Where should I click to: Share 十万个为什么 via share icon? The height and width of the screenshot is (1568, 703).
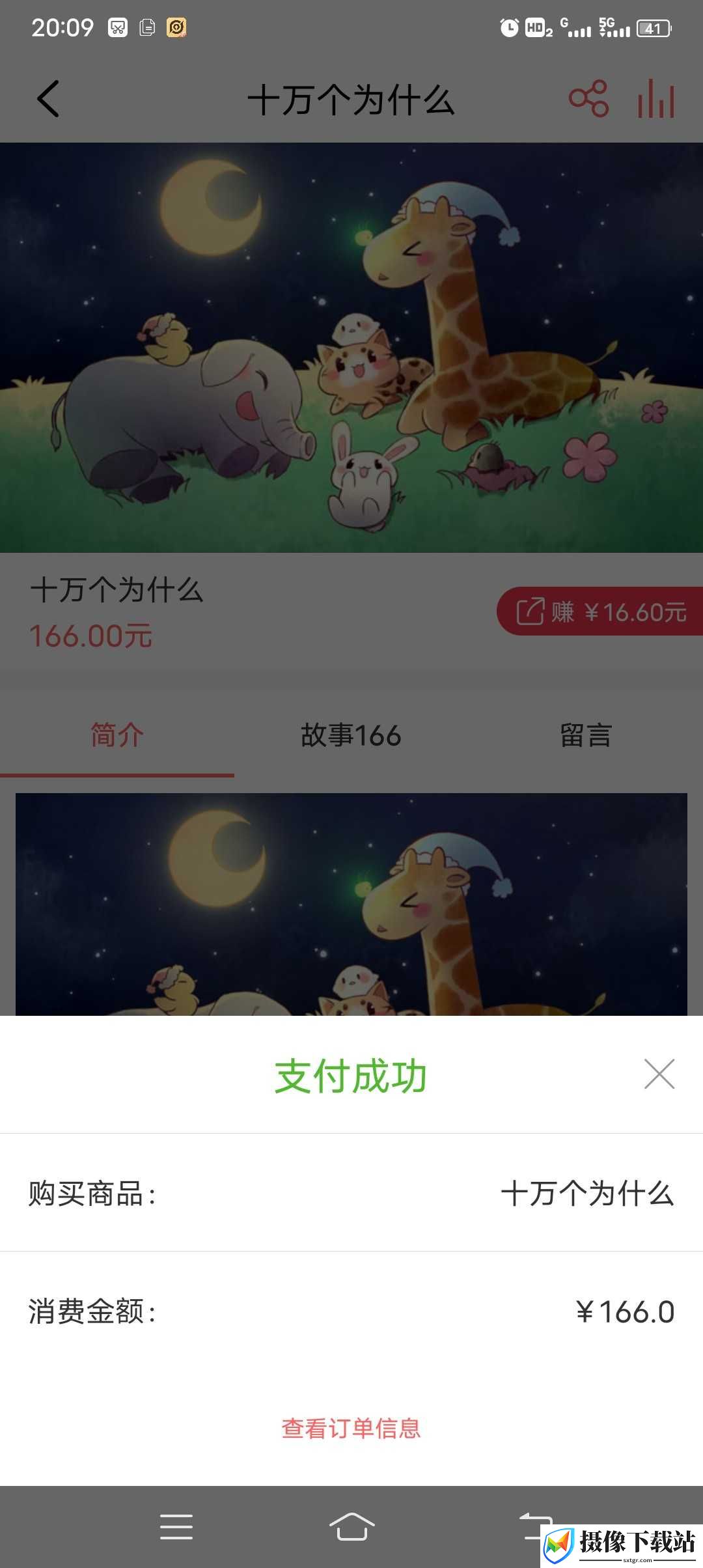589,99
